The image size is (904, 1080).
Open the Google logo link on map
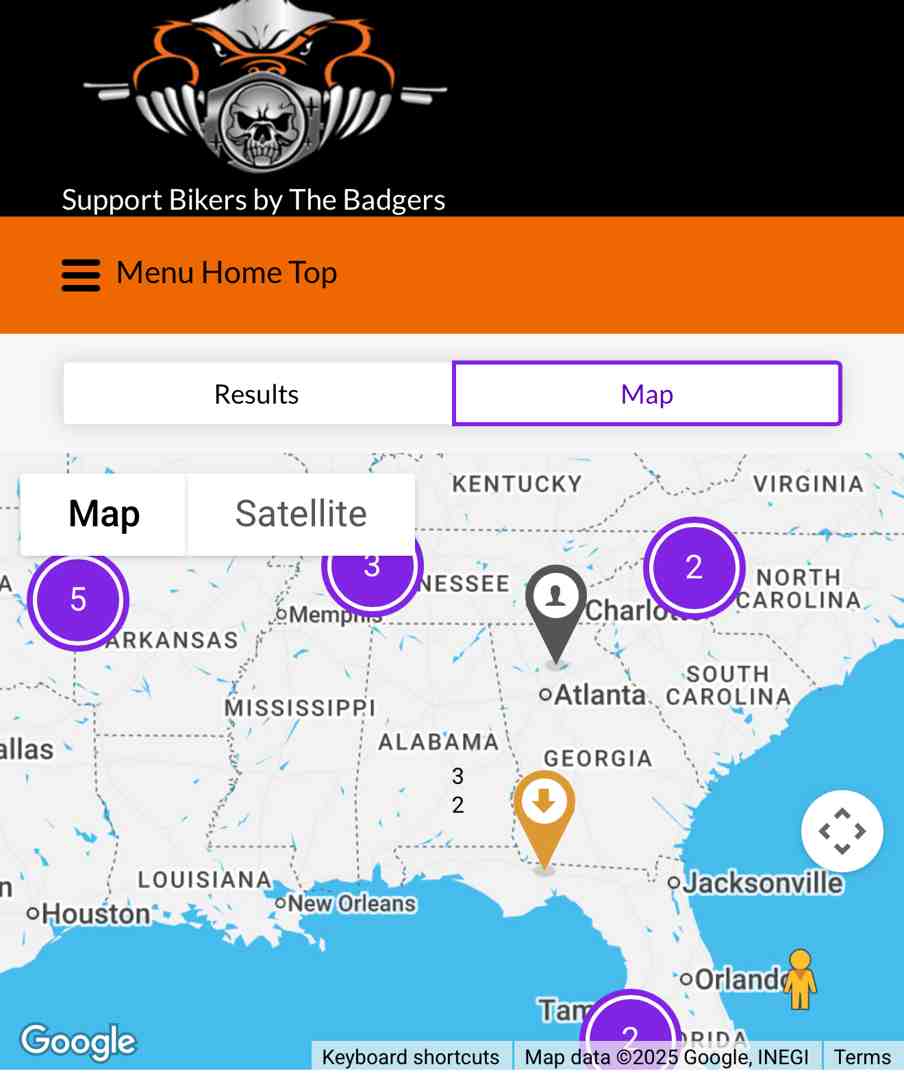[78, 1042]
